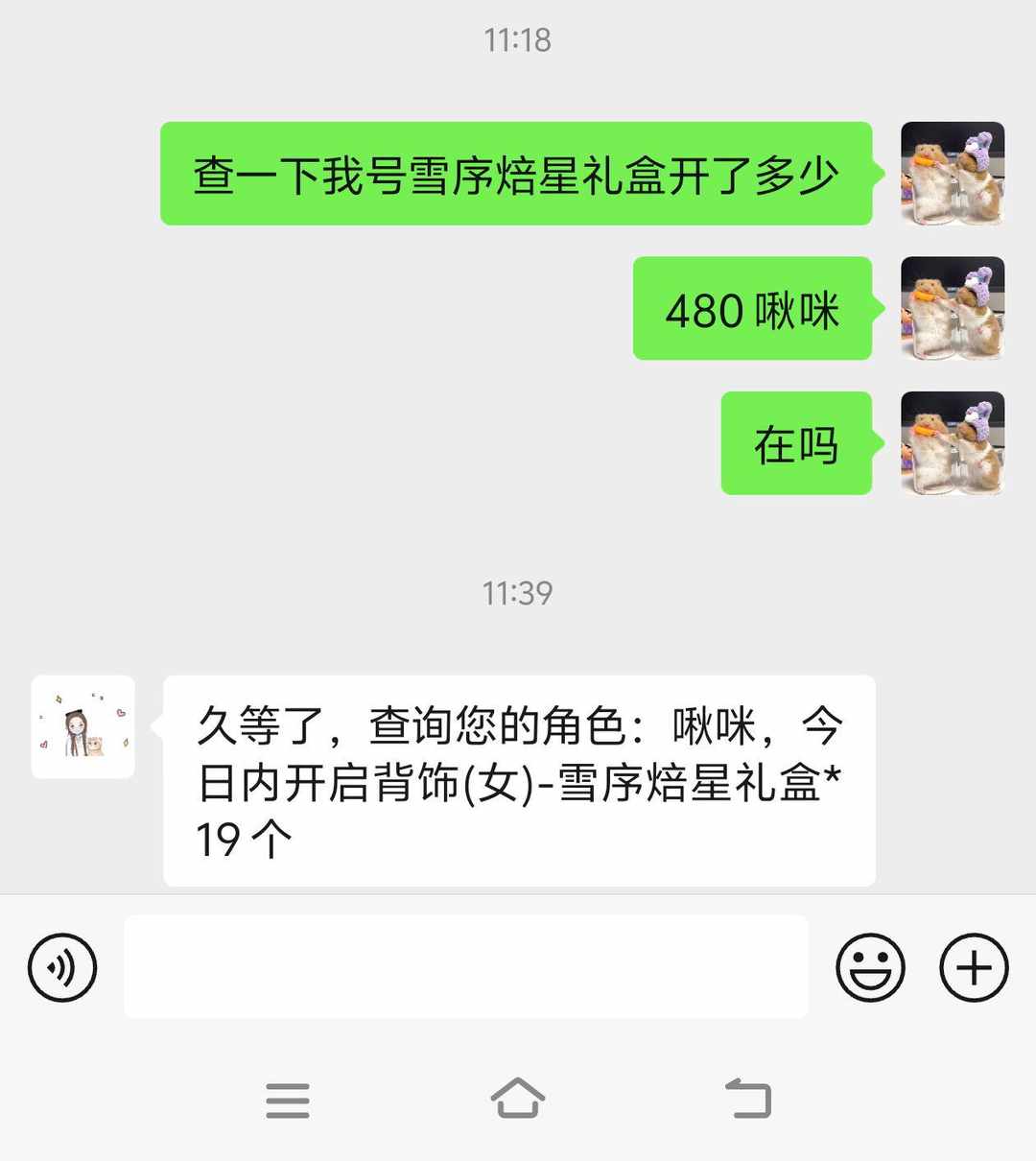Image resolution: width=1036 pixels, height=1161 pixels.
Task: Tap the hamster avatar beside the topmost message
Action: pyautogui.click(x=953, y=174)
